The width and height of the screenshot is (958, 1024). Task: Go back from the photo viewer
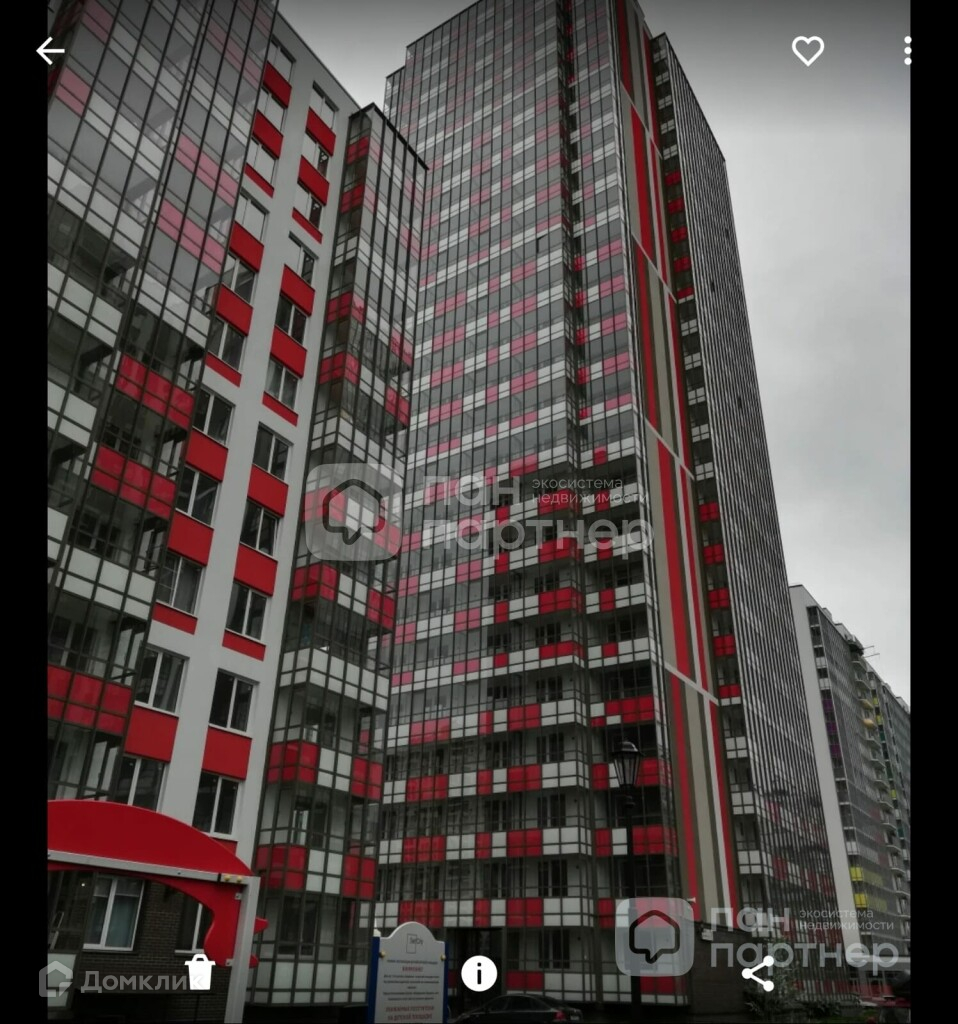50,51
